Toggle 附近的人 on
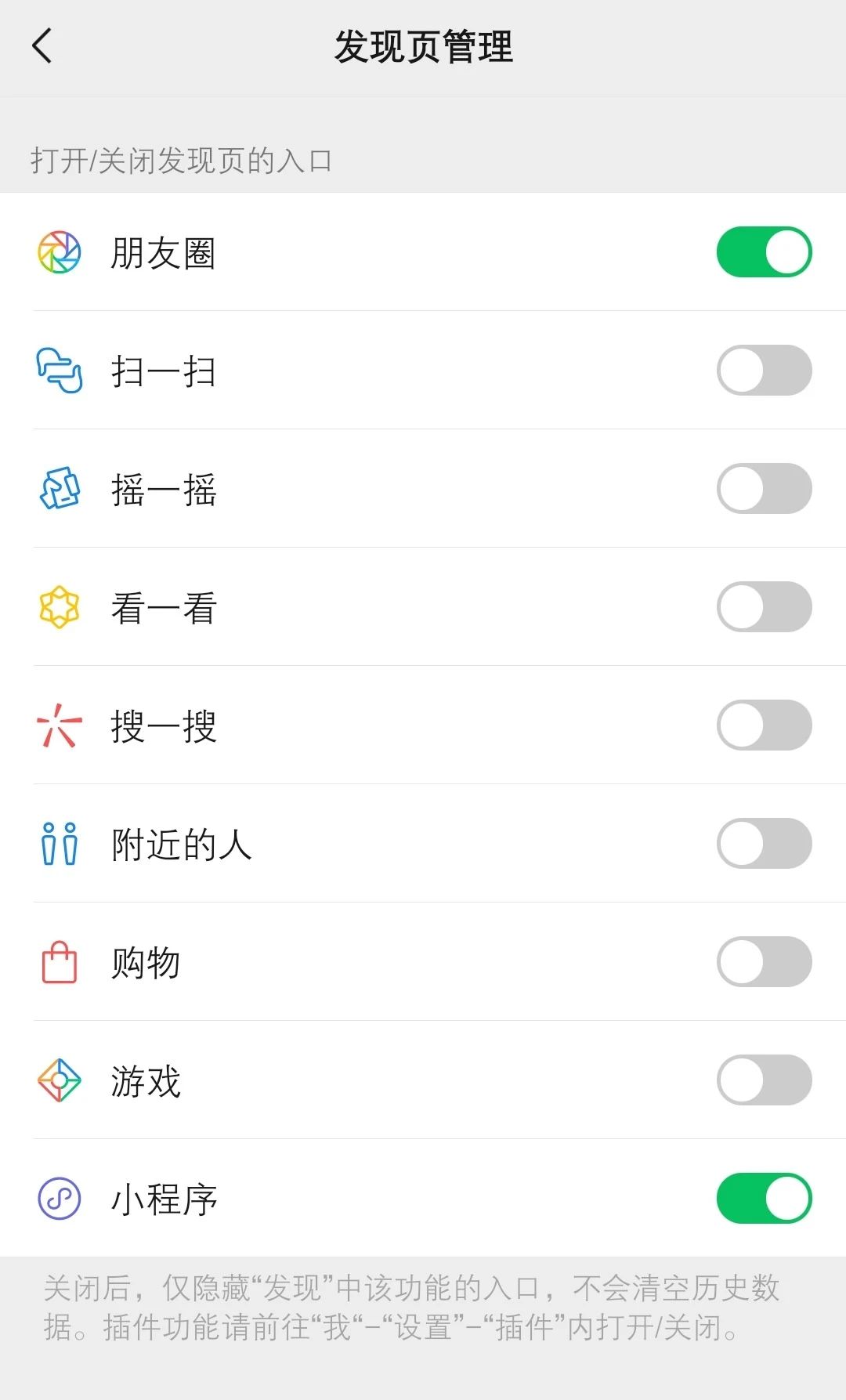Image resolution: width=846 pixels, height=1400 pixels. coord(764,844)
